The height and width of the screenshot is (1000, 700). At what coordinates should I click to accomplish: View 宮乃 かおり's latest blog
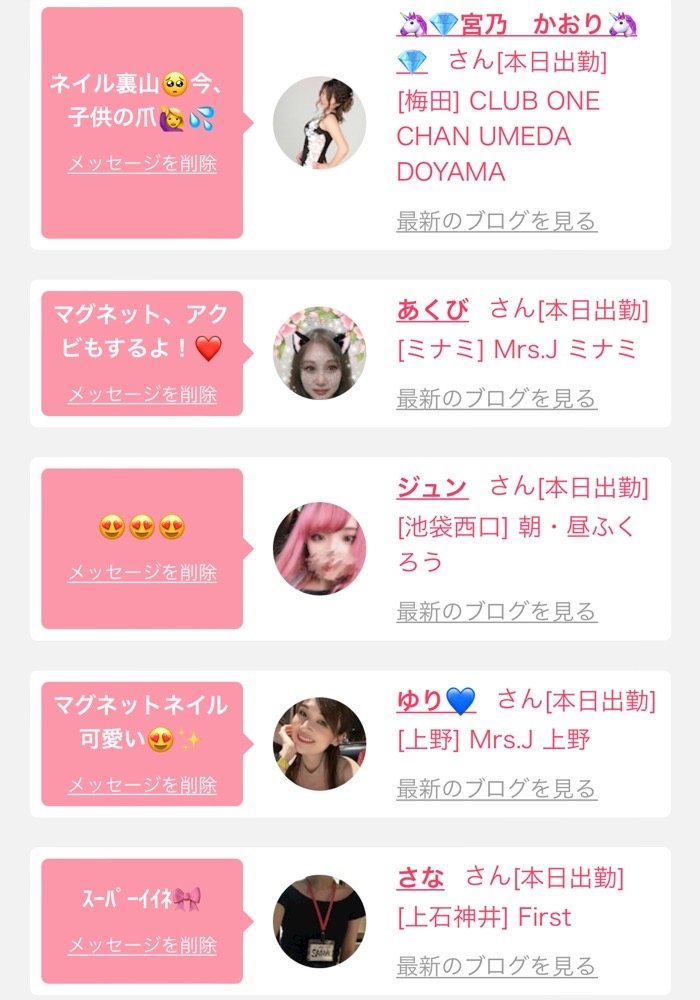coord(496,221)
